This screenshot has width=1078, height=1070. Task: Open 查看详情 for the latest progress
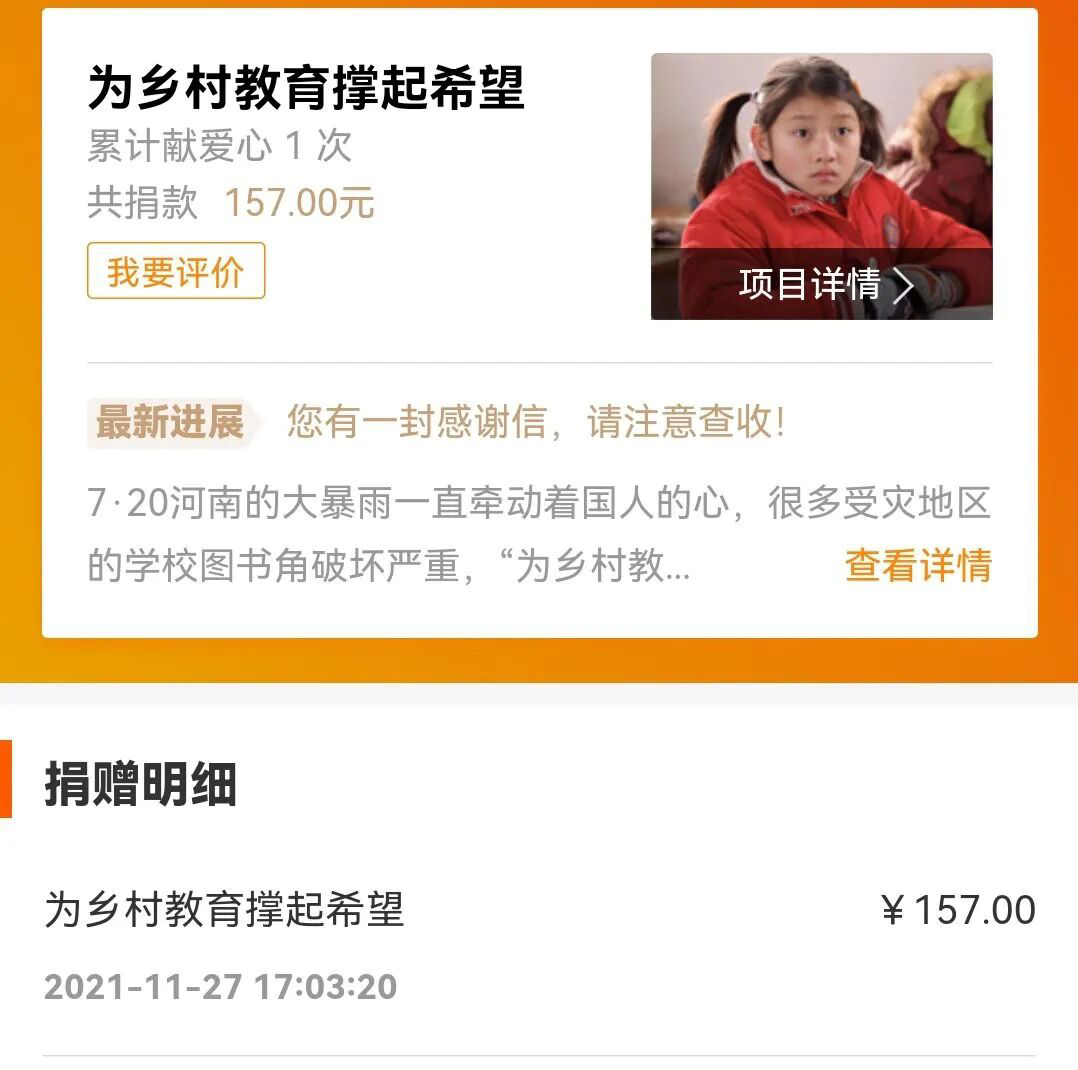pyautogui.click(x=917, y=565)
